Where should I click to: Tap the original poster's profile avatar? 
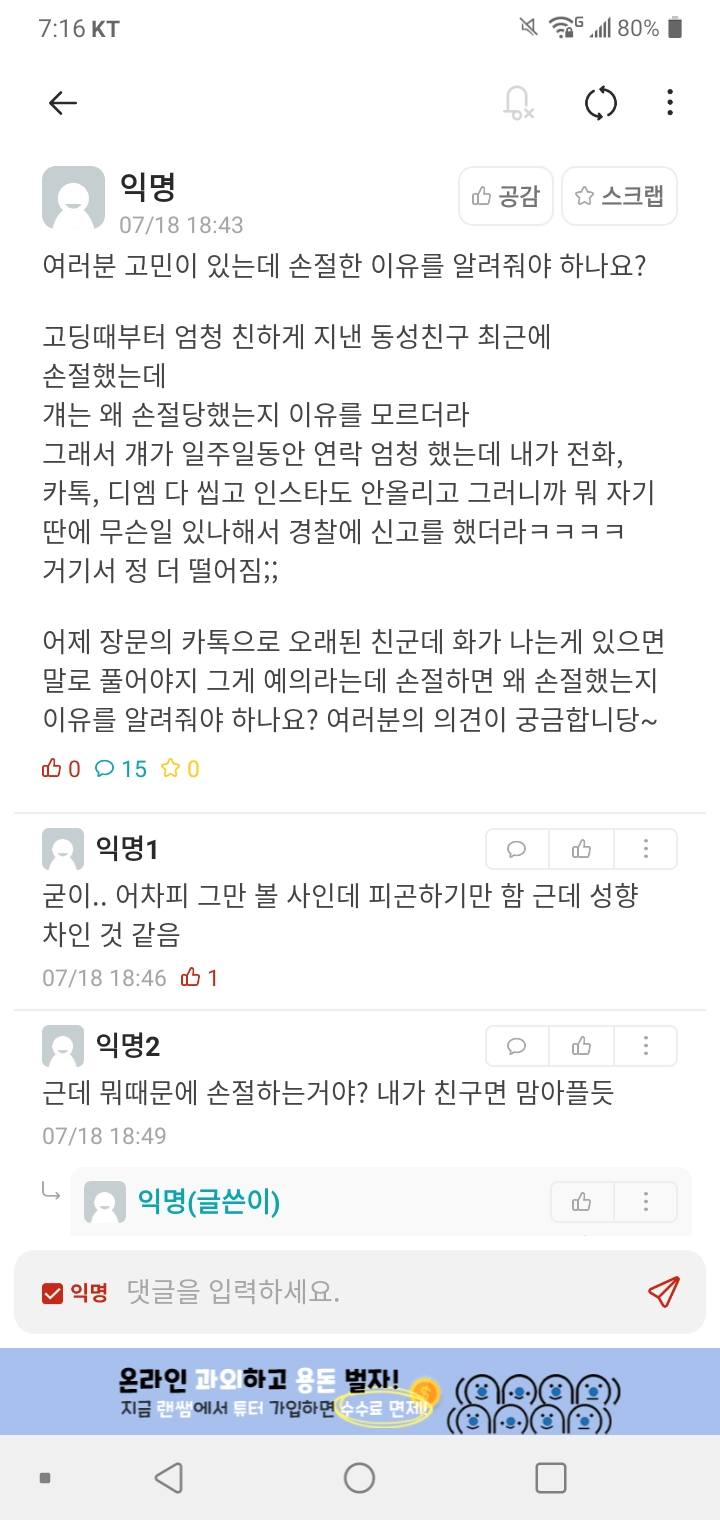click(x=72, y=197)
